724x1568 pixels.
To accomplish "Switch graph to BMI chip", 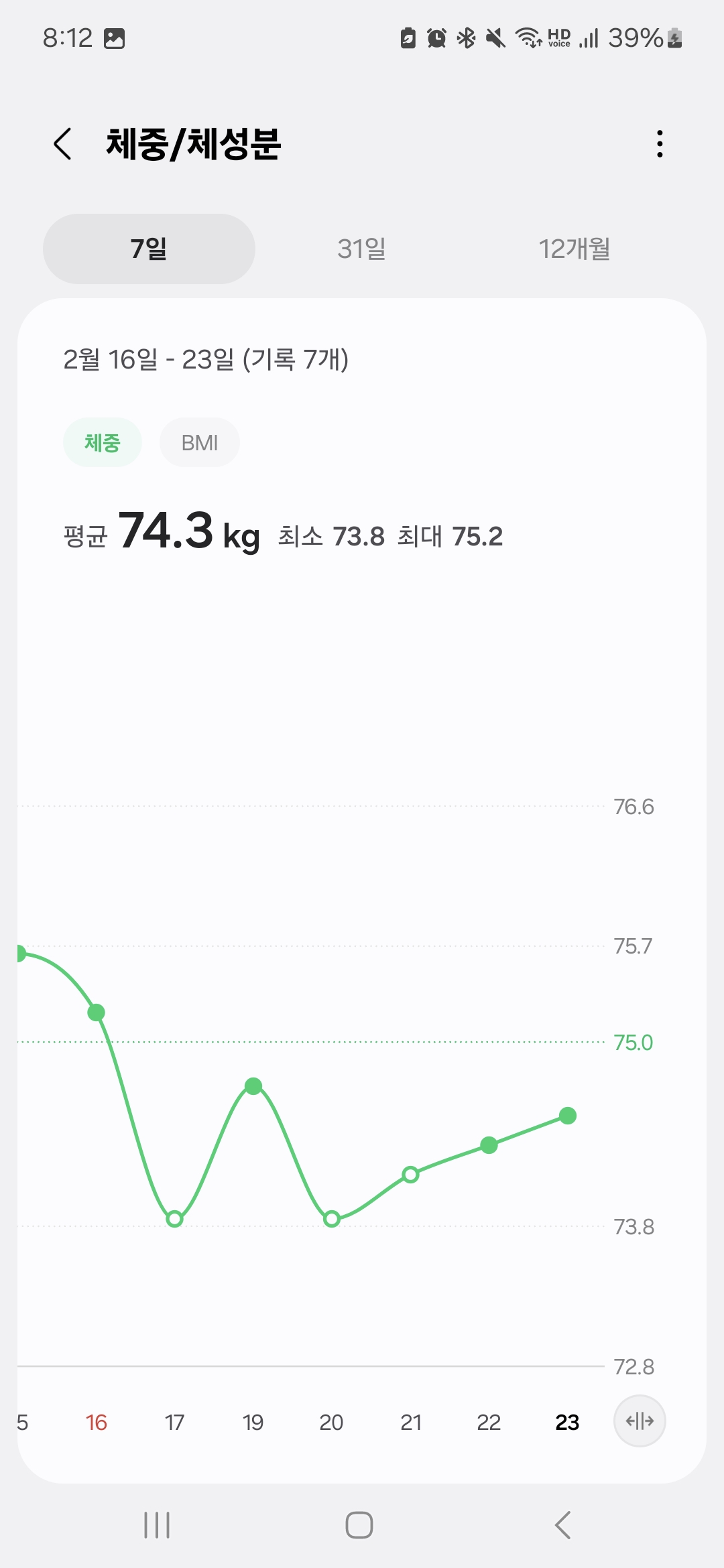I will (200, 442).
